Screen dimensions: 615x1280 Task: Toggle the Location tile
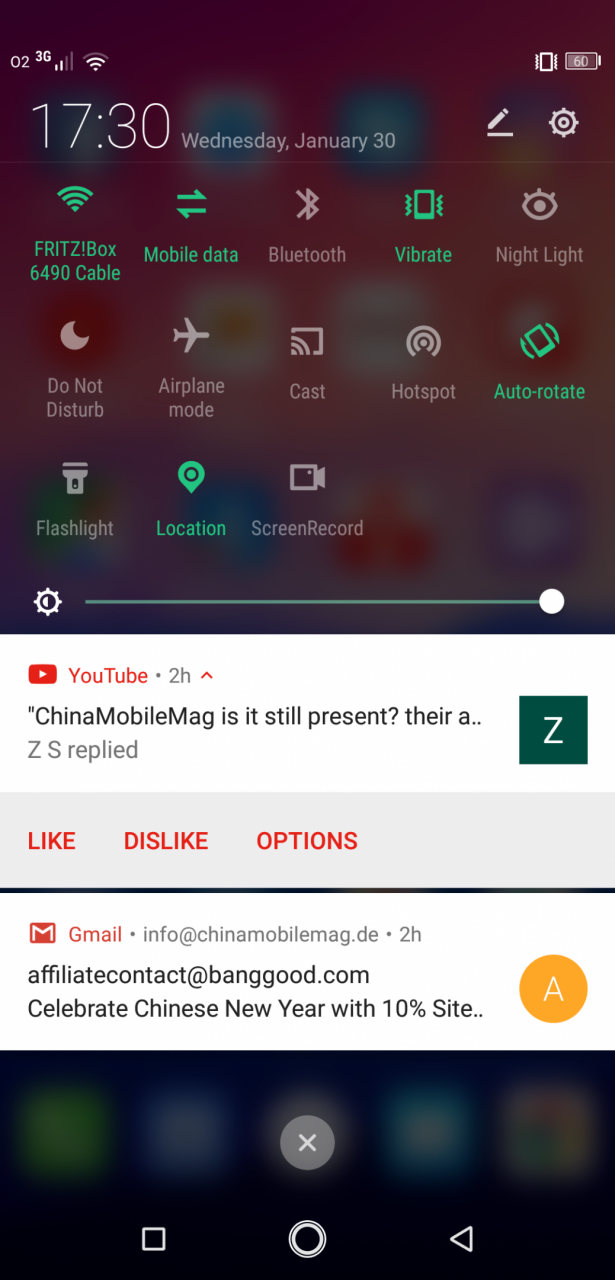click(x=191, y=500)
